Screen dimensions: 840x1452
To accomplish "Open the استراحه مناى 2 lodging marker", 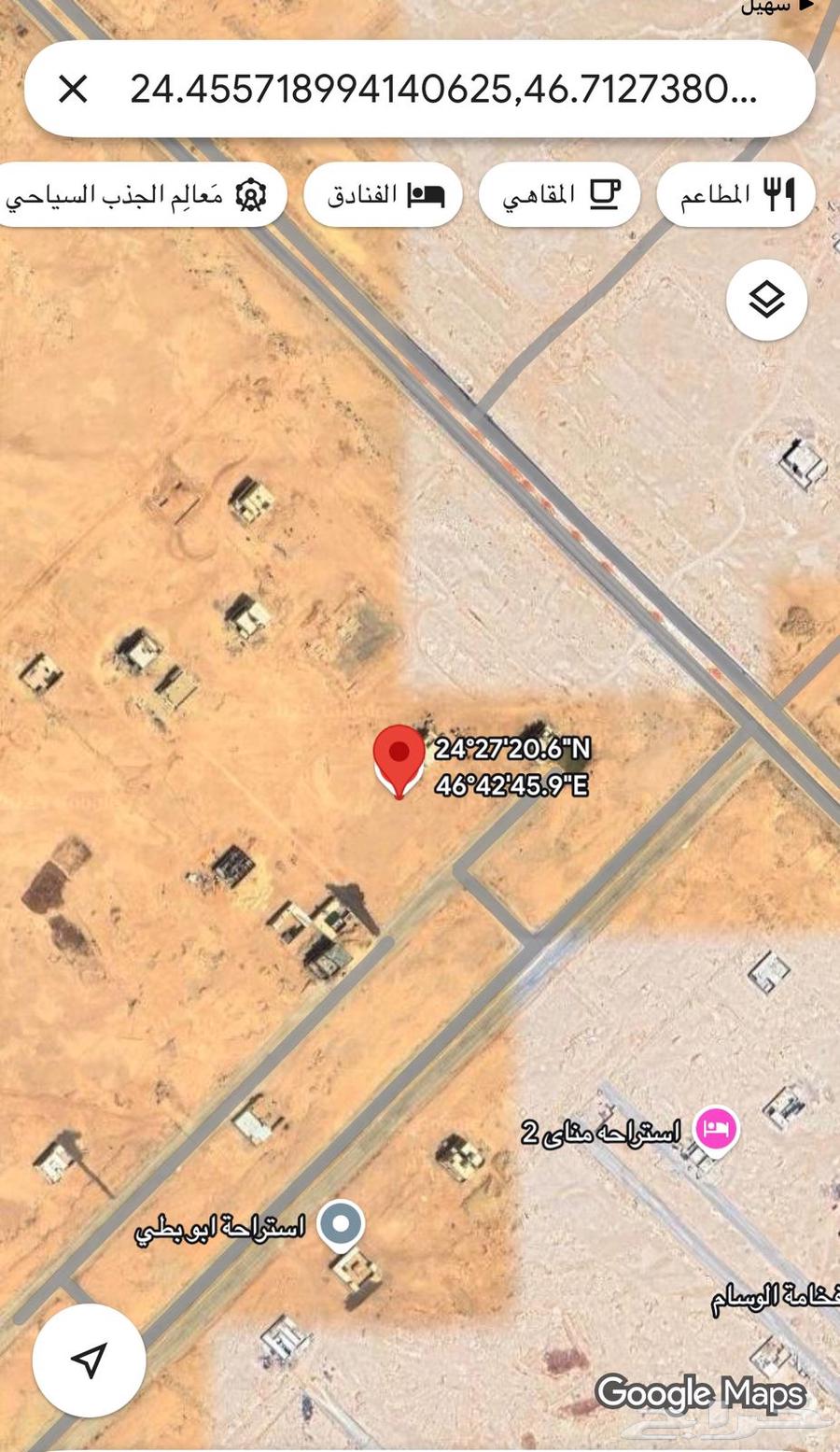I will tap(716, 1130).
